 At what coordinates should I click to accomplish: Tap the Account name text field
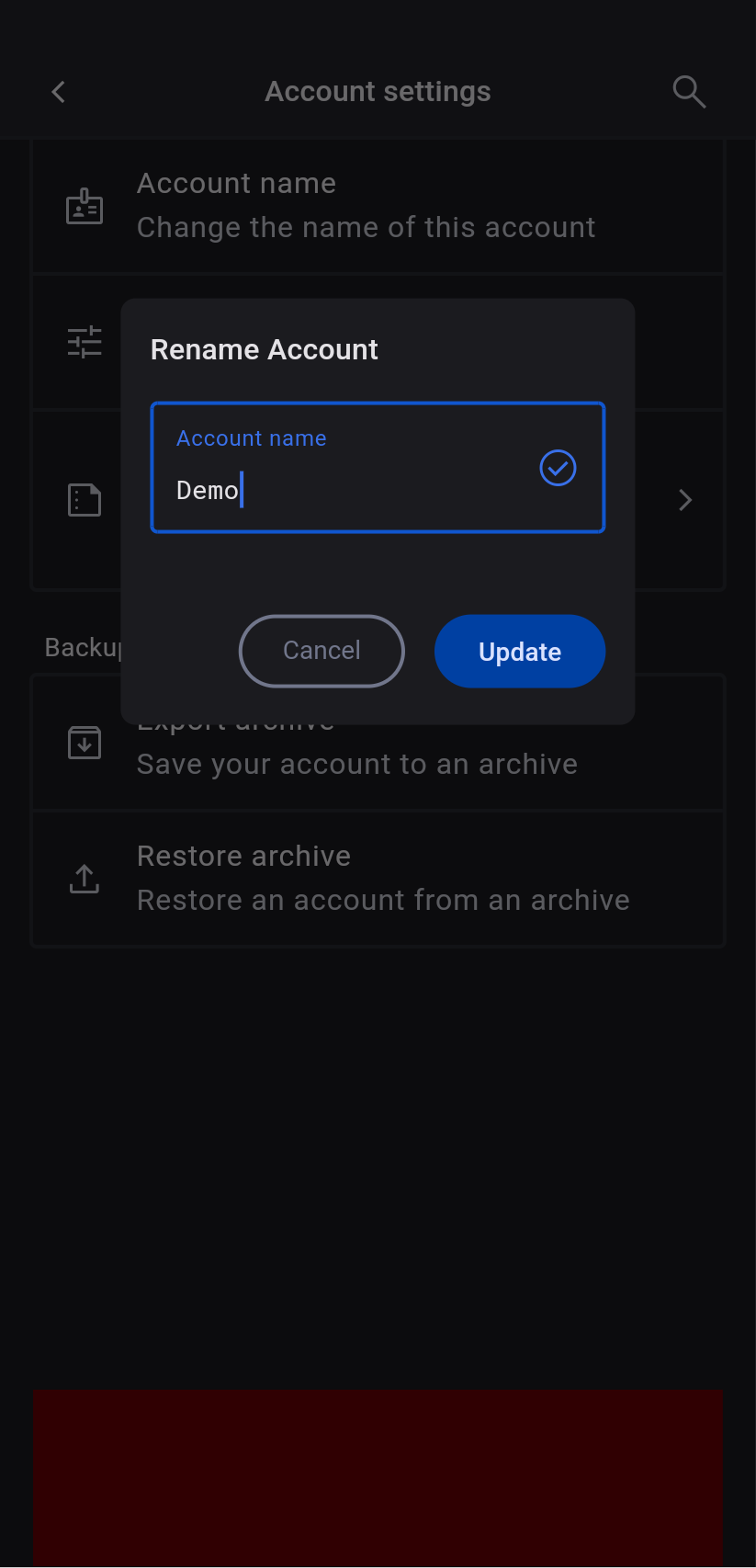(349, 469)
